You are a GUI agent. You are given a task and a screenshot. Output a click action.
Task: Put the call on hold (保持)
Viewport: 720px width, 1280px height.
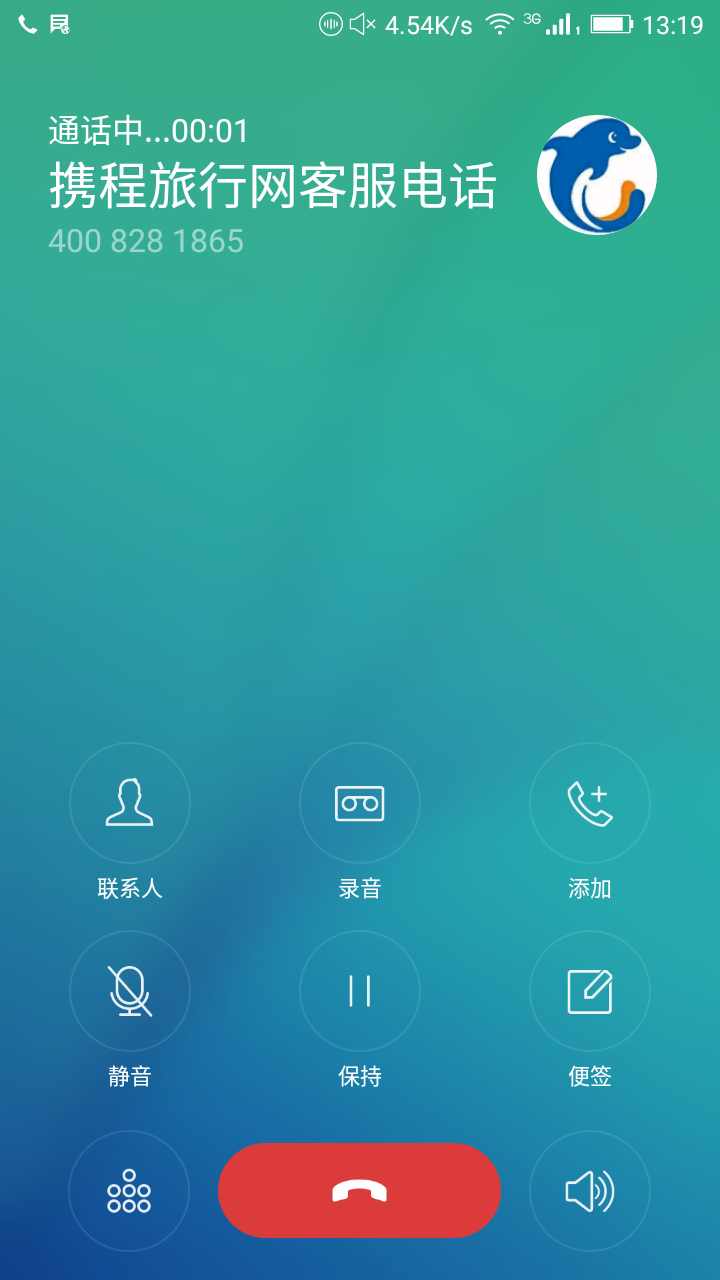360,990
